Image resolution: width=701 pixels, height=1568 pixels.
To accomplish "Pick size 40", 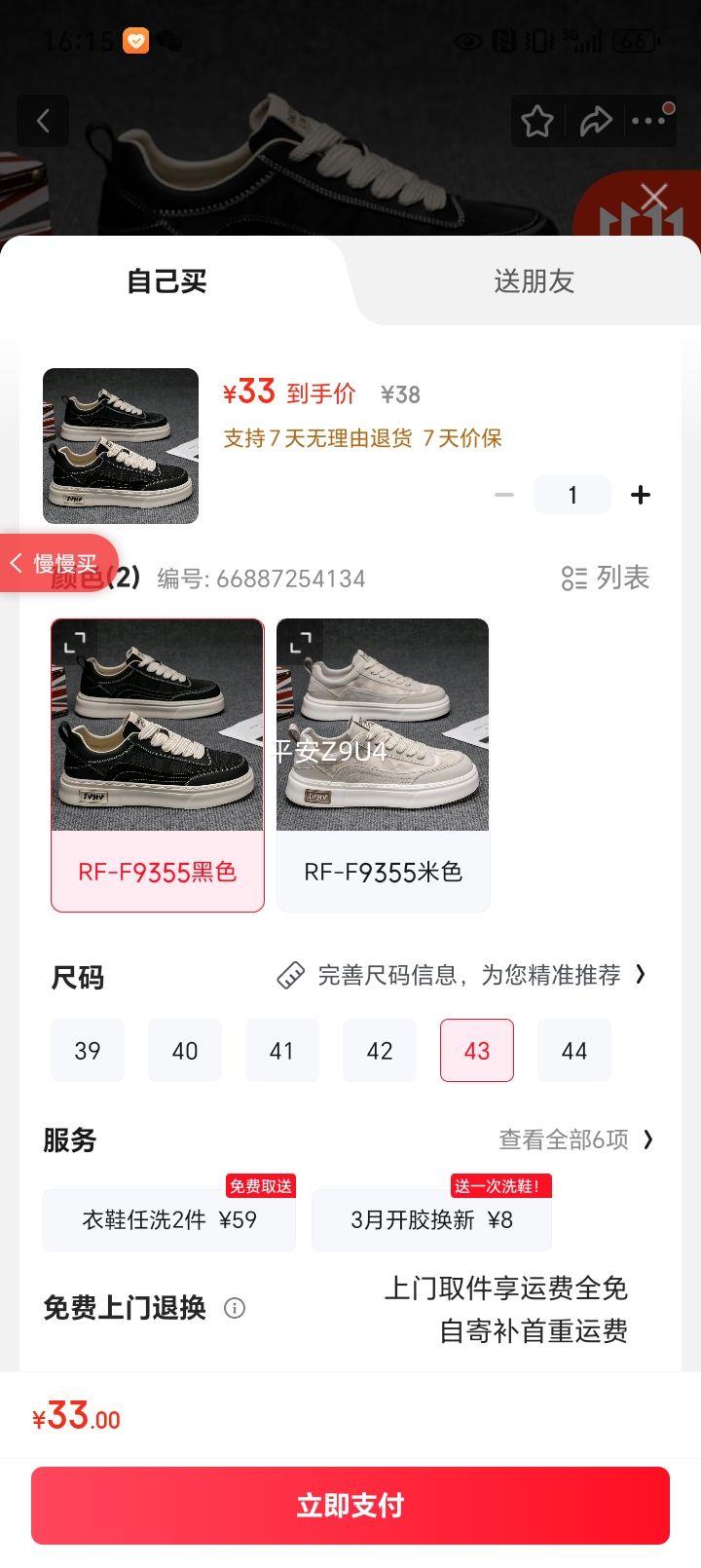I will tap(185, 1050).
